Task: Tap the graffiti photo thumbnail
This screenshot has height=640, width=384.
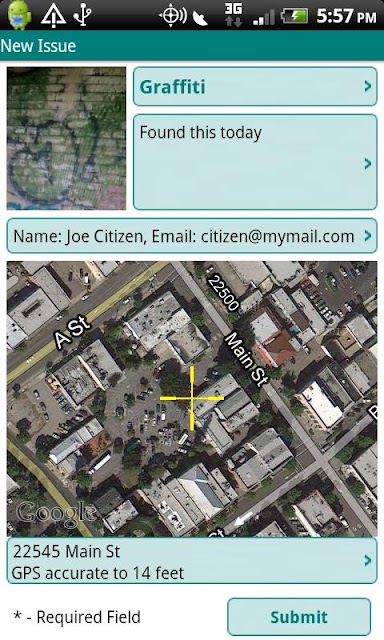Action: (x=67, y=138)
